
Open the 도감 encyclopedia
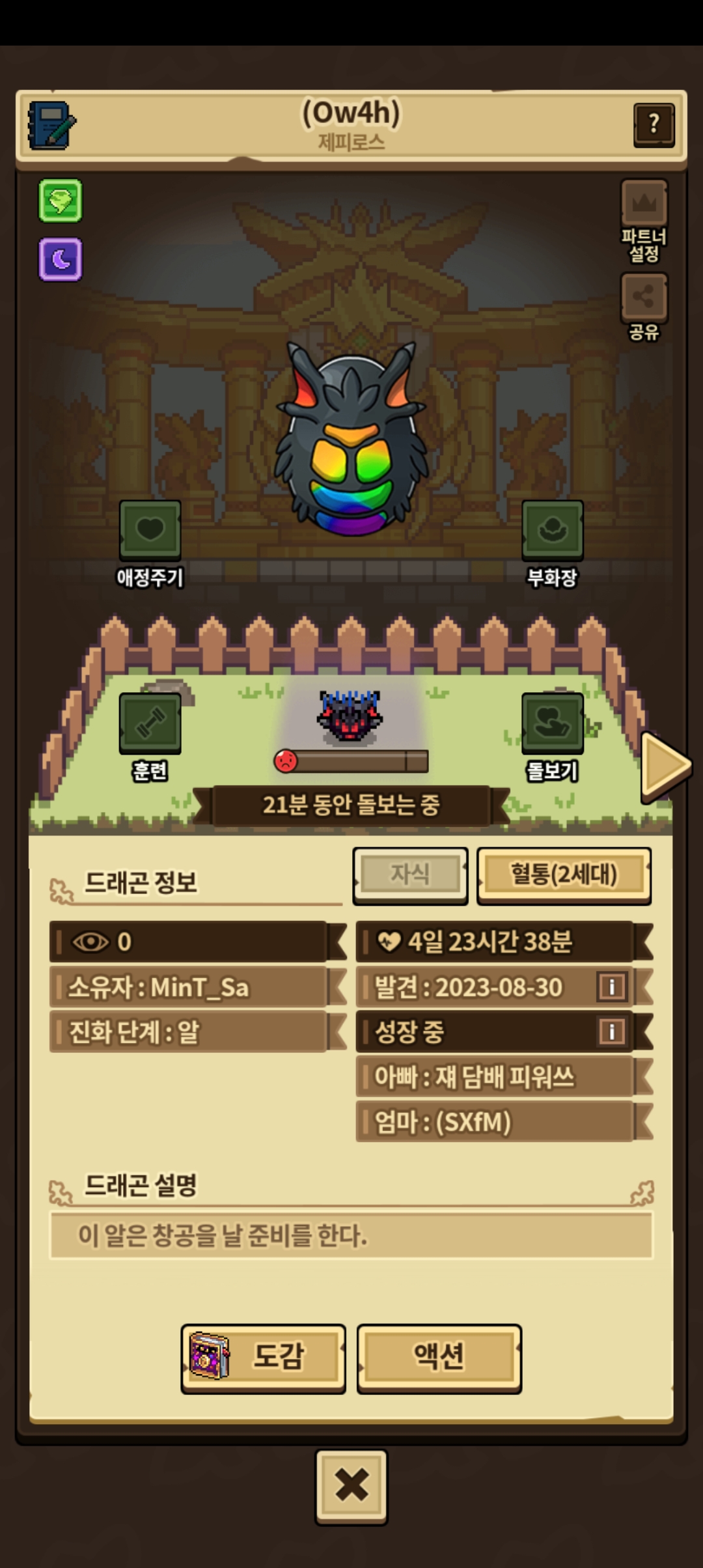[263, 1358]
